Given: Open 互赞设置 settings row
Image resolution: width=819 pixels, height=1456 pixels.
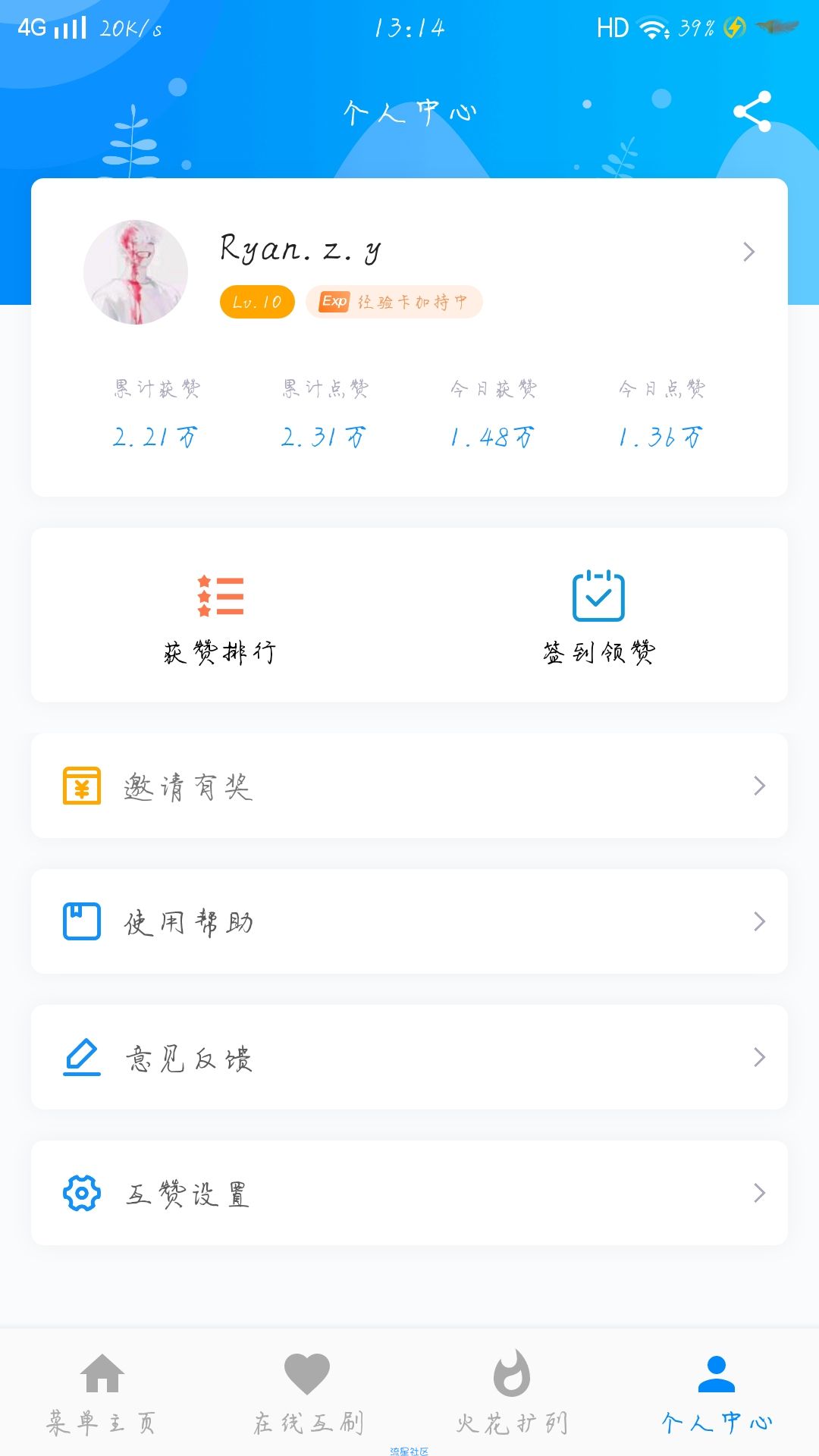Looking at the screenshot, I should pos(409,1193).
